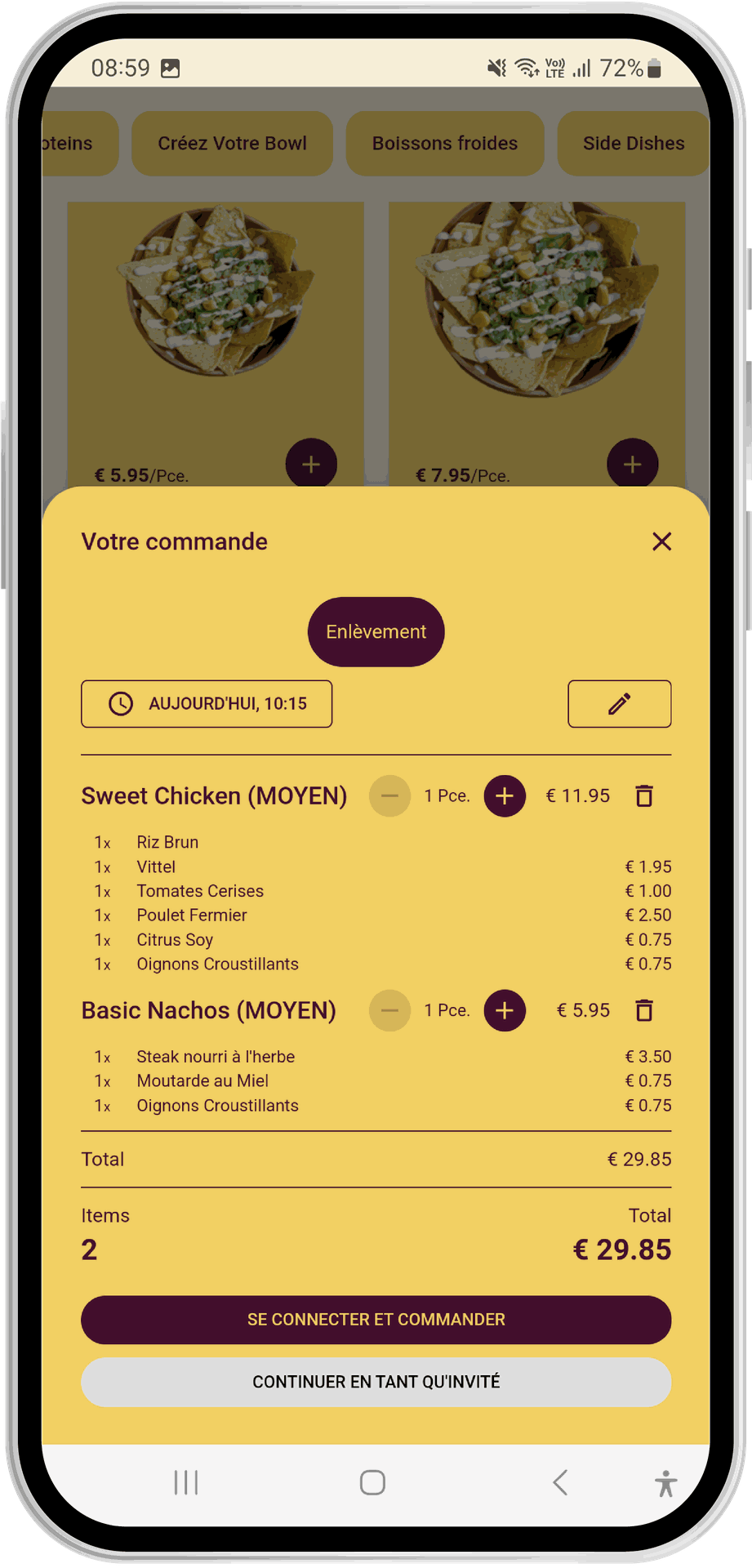The image size is (752, 1568).
Task: Decrease Basic Nachos quantity
Action: click(x=389, y=1011)
